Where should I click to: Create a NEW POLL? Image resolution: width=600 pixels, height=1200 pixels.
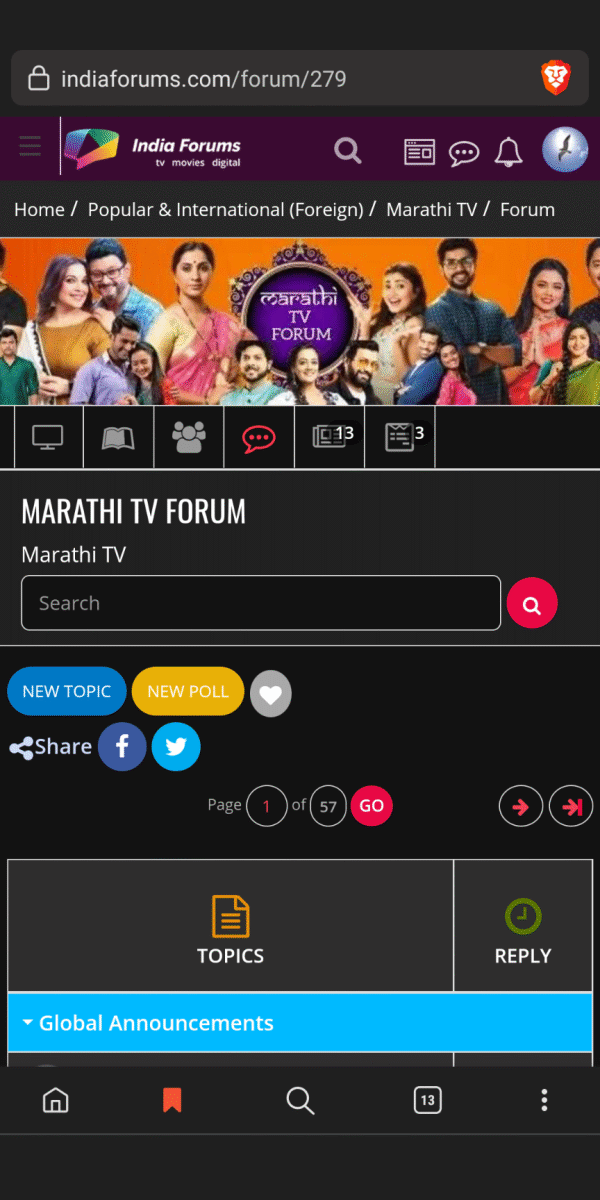[188, 691]
